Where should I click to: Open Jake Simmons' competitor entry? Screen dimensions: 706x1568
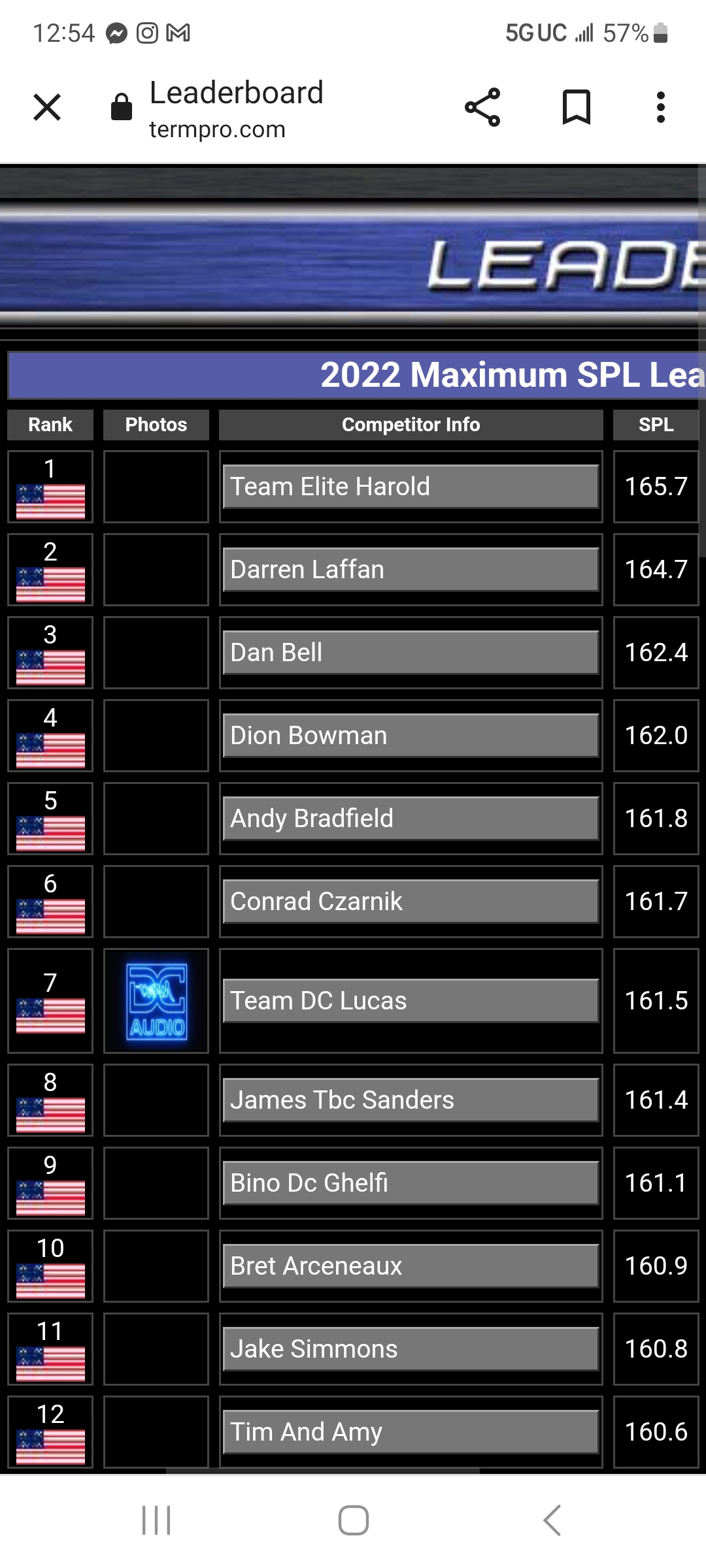pos(411,1348)
